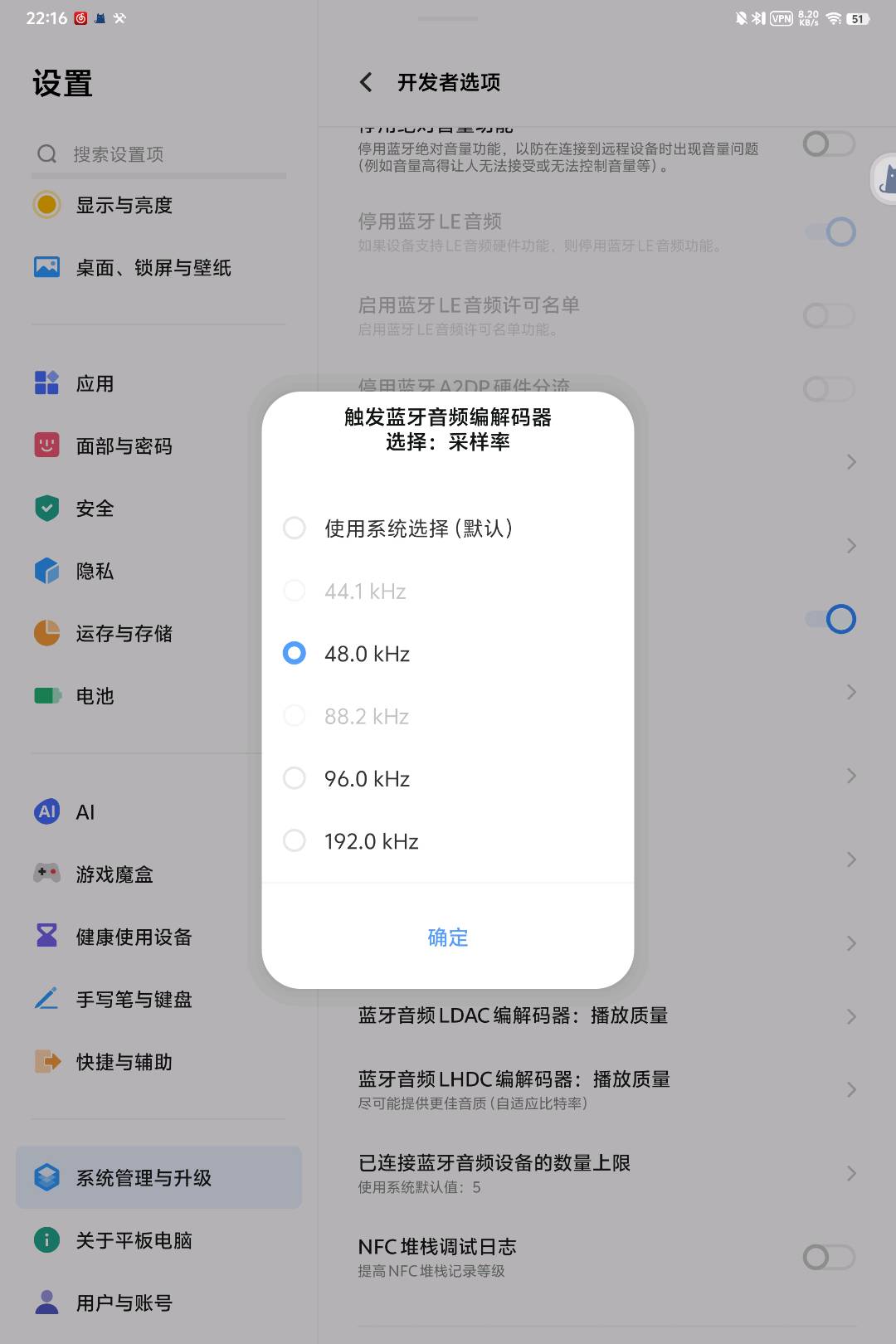Pick the 192.0 kHz option

[x=295, y=840]
